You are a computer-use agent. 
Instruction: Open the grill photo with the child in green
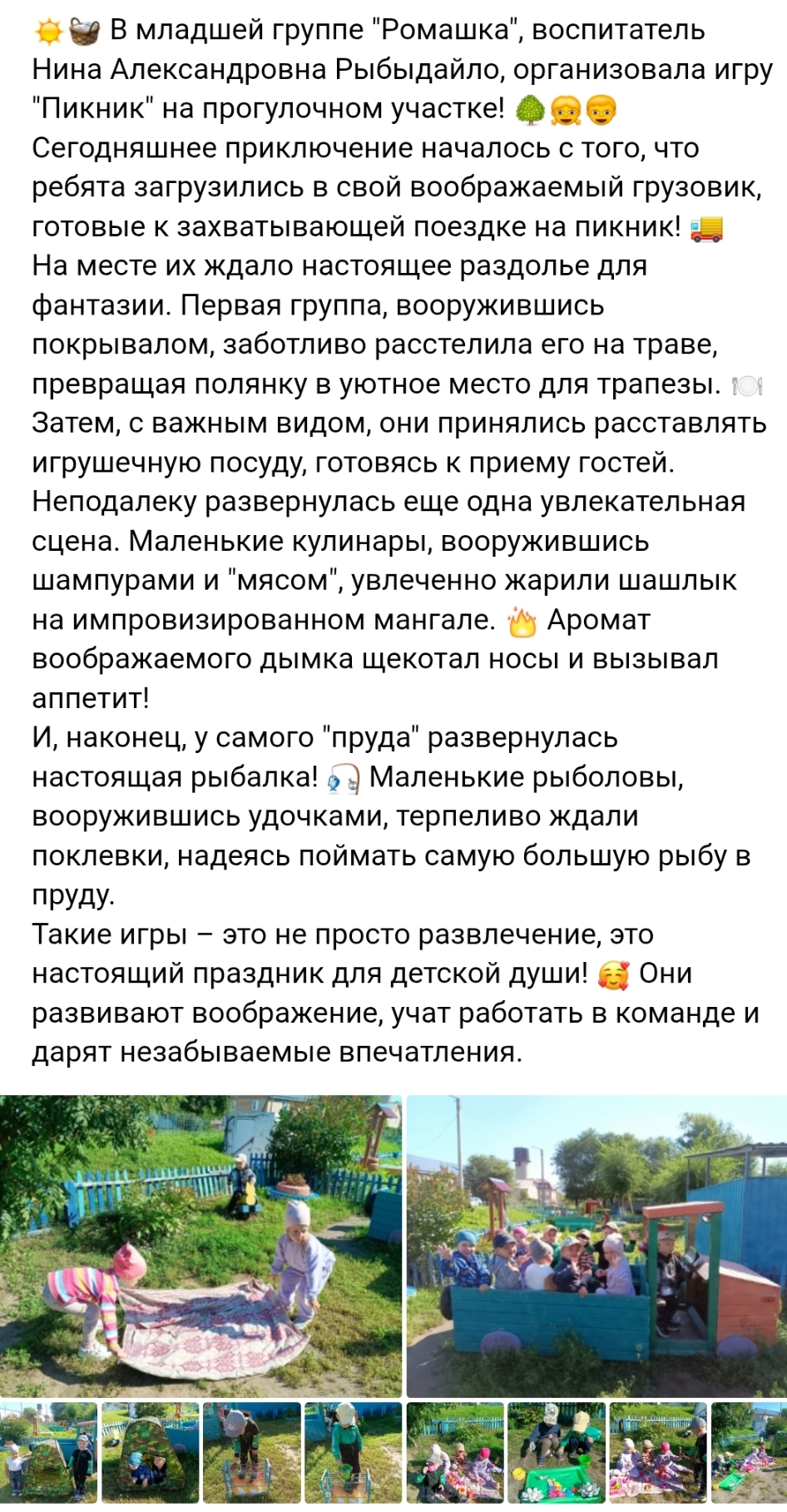[x=353, y=1453]
